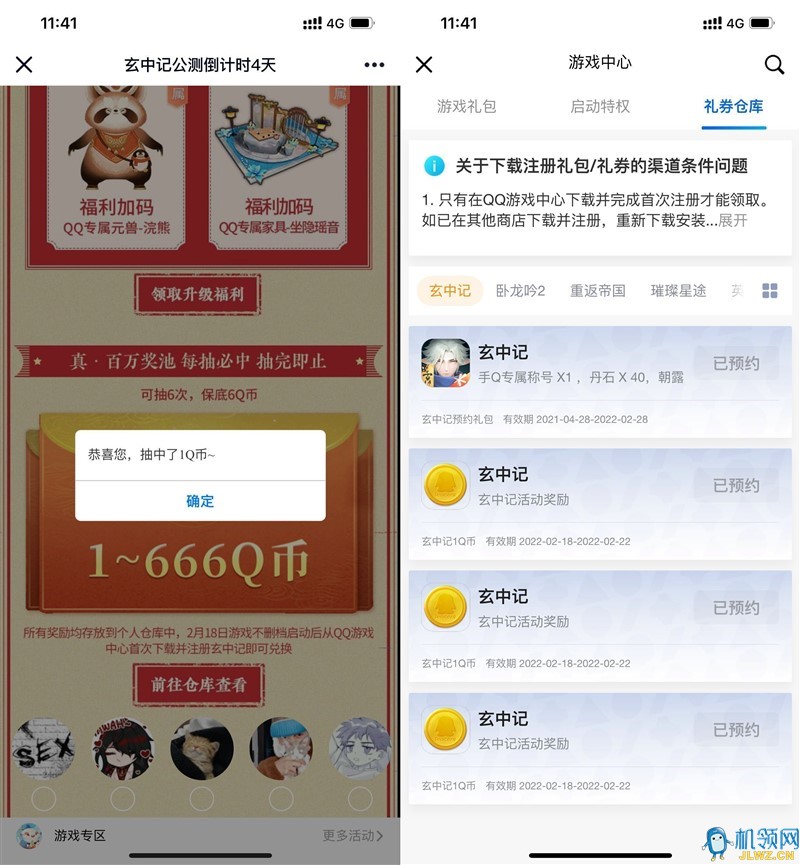Tap 已预约 on 手Q专属称号 gift
This screenshot has width=800, height=865.
coord(736,364)
